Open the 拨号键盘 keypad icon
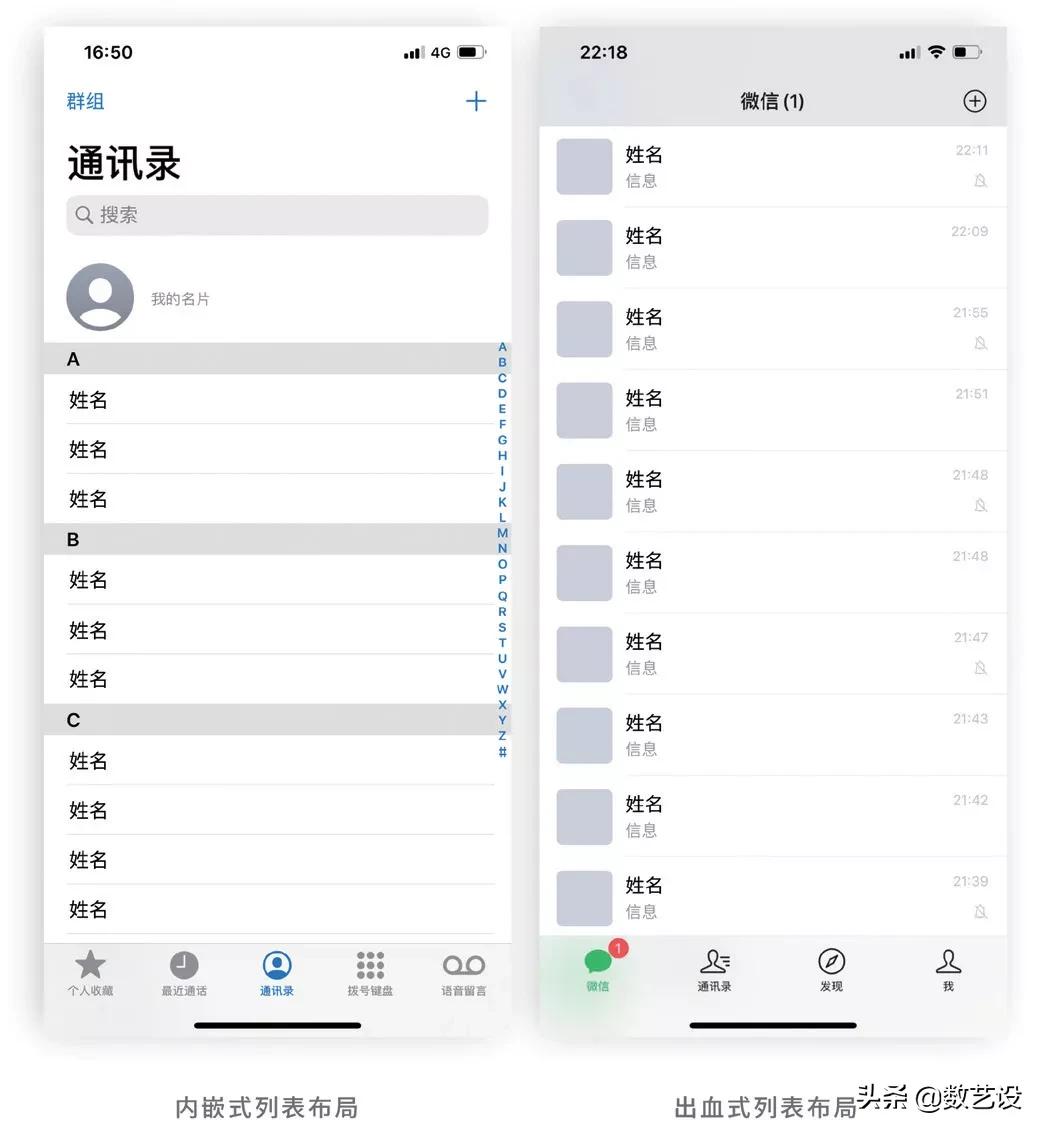Screen dimensions: 1045x1134 [x=370, y=964]
